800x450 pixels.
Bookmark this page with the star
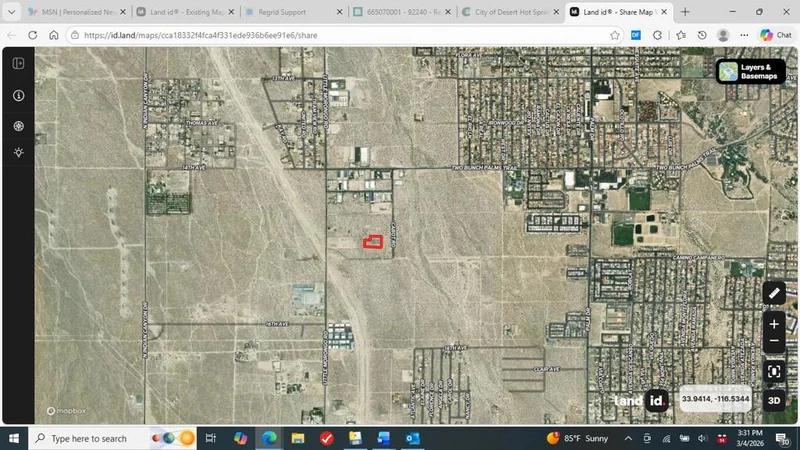[615, 34]
